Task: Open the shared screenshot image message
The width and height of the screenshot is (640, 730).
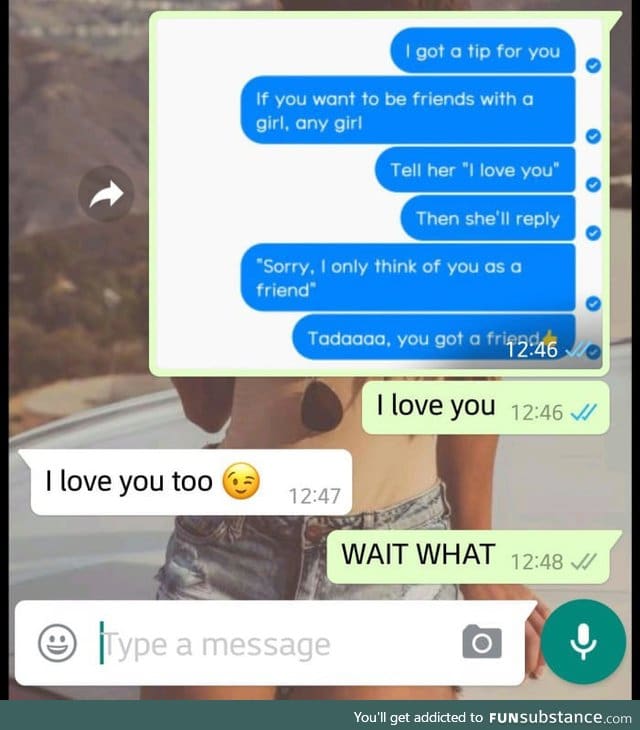Action: tap(380, 190)
